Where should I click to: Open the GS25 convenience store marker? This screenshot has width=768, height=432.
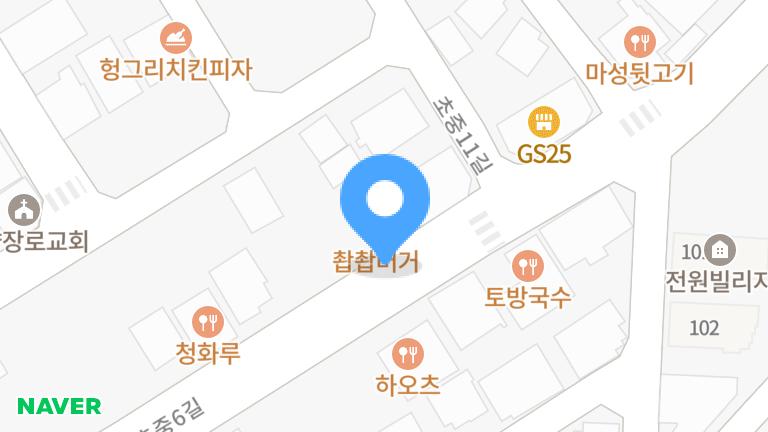click(x=544, y=123)
